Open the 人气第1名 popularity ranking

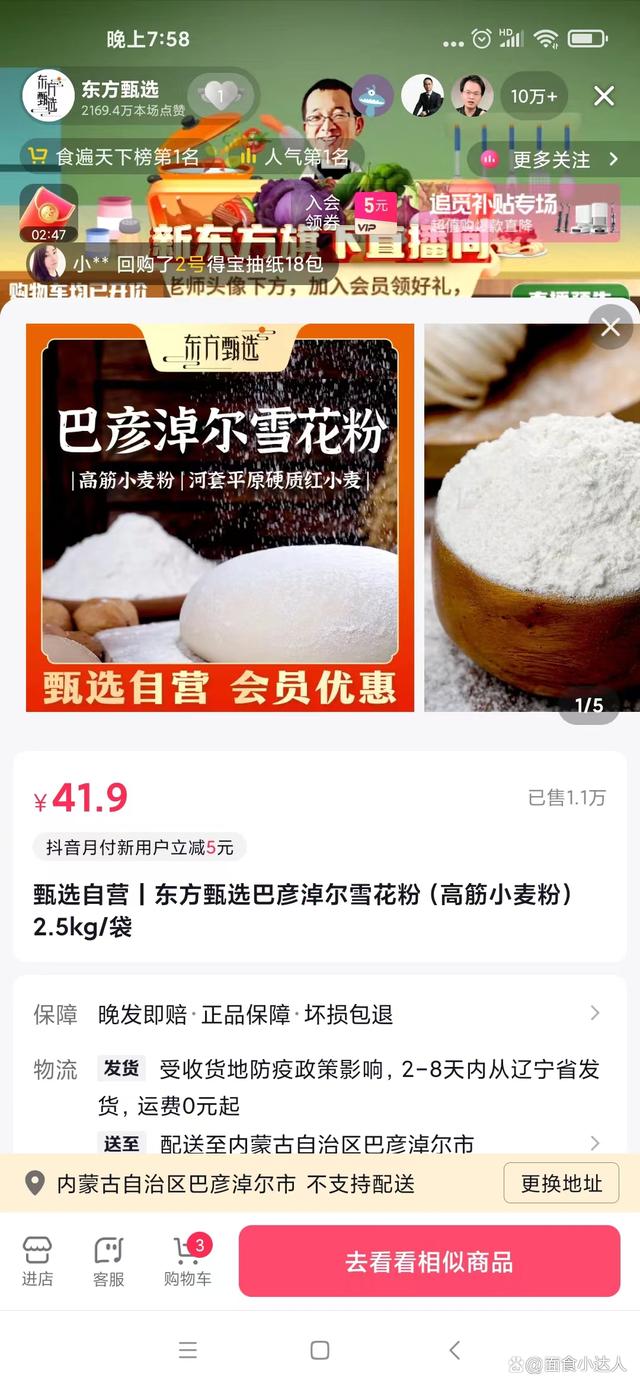coord(296,157)
